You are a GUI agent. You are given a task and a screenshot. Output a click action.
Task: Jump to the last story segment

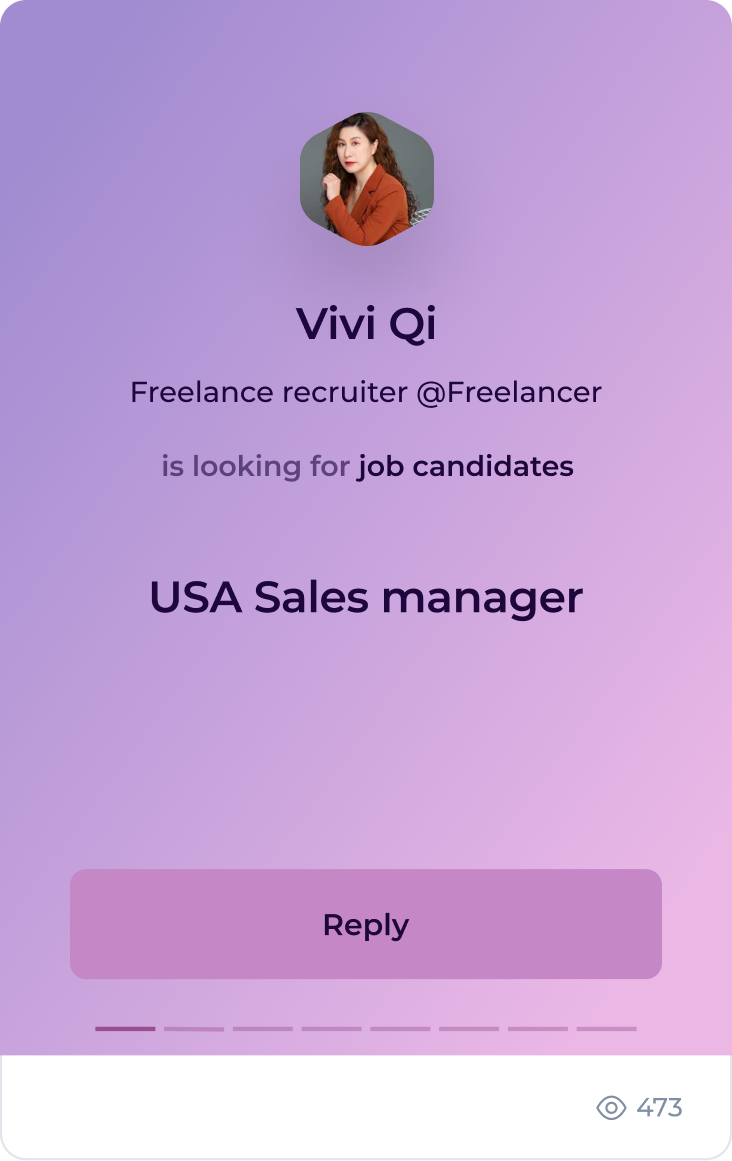[609, 1028]
